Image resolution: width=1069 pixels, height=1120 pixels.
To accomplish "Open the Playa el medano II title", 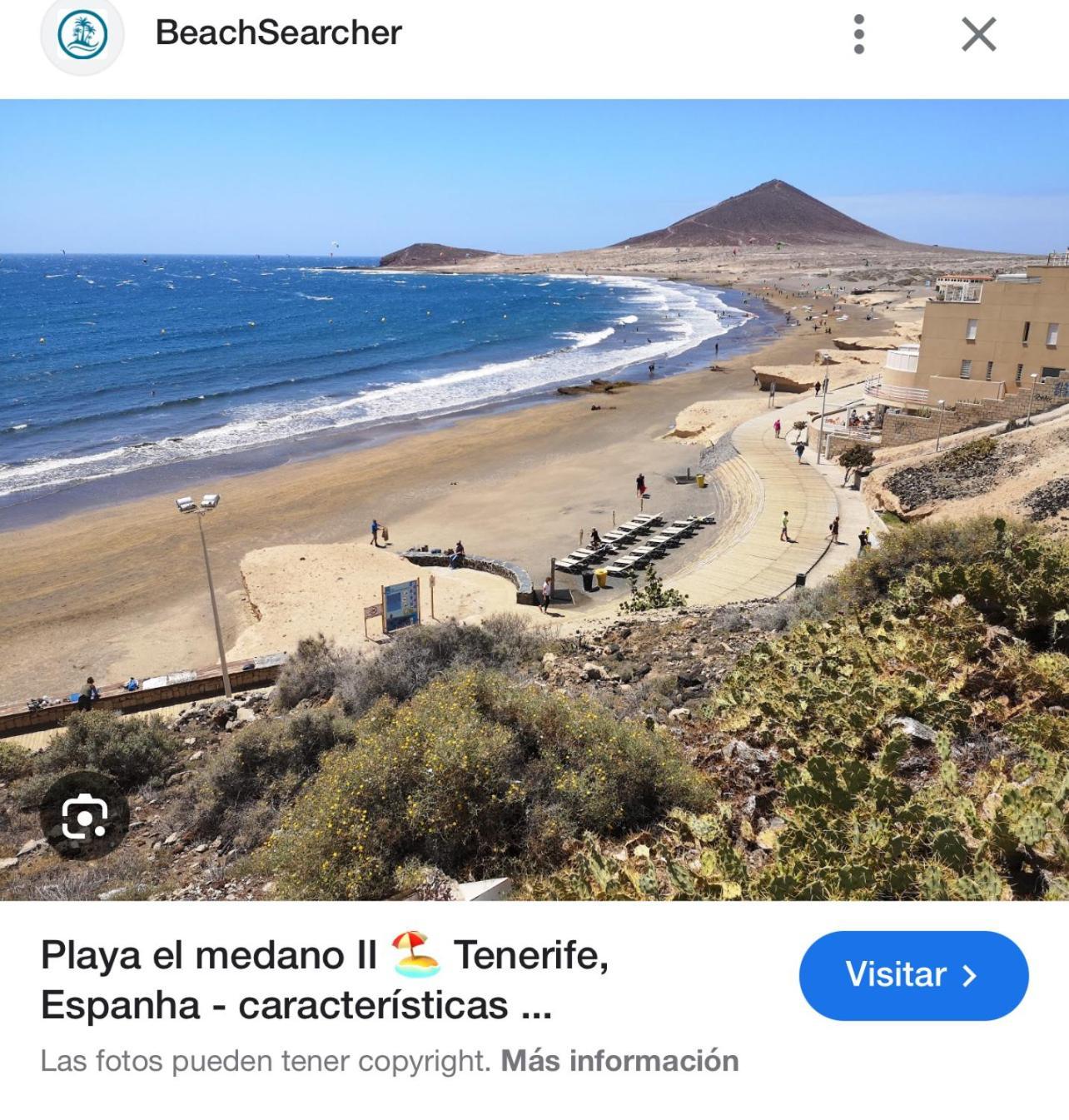I will coord(325,979).
